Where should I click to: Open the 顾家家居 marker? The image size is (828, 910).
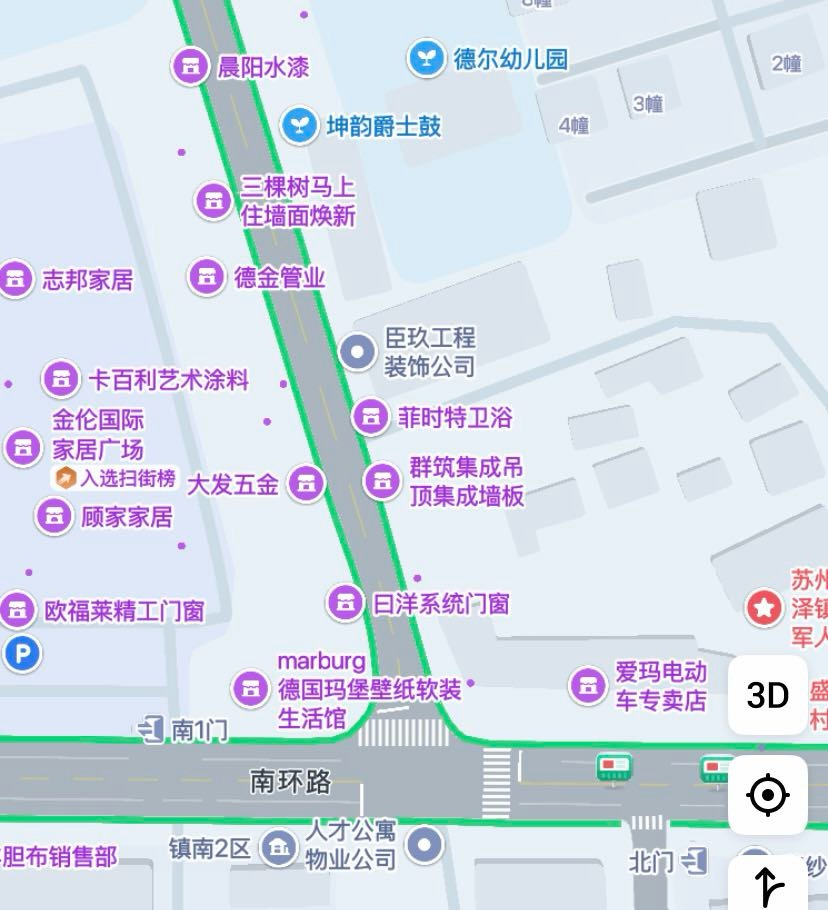[54, 516]
